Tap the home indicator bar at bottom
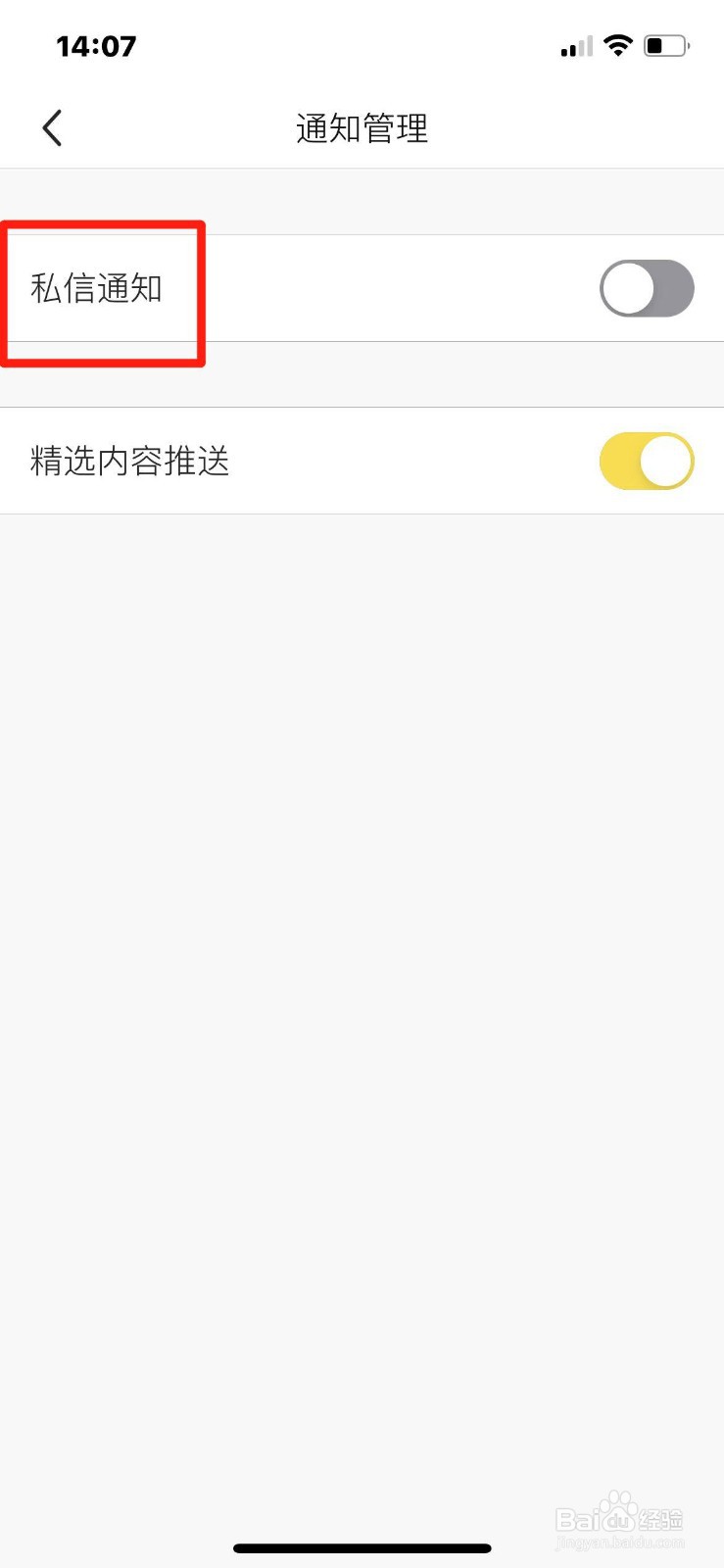Screen dimensions: 724x1568 (x=362, y=1548)
